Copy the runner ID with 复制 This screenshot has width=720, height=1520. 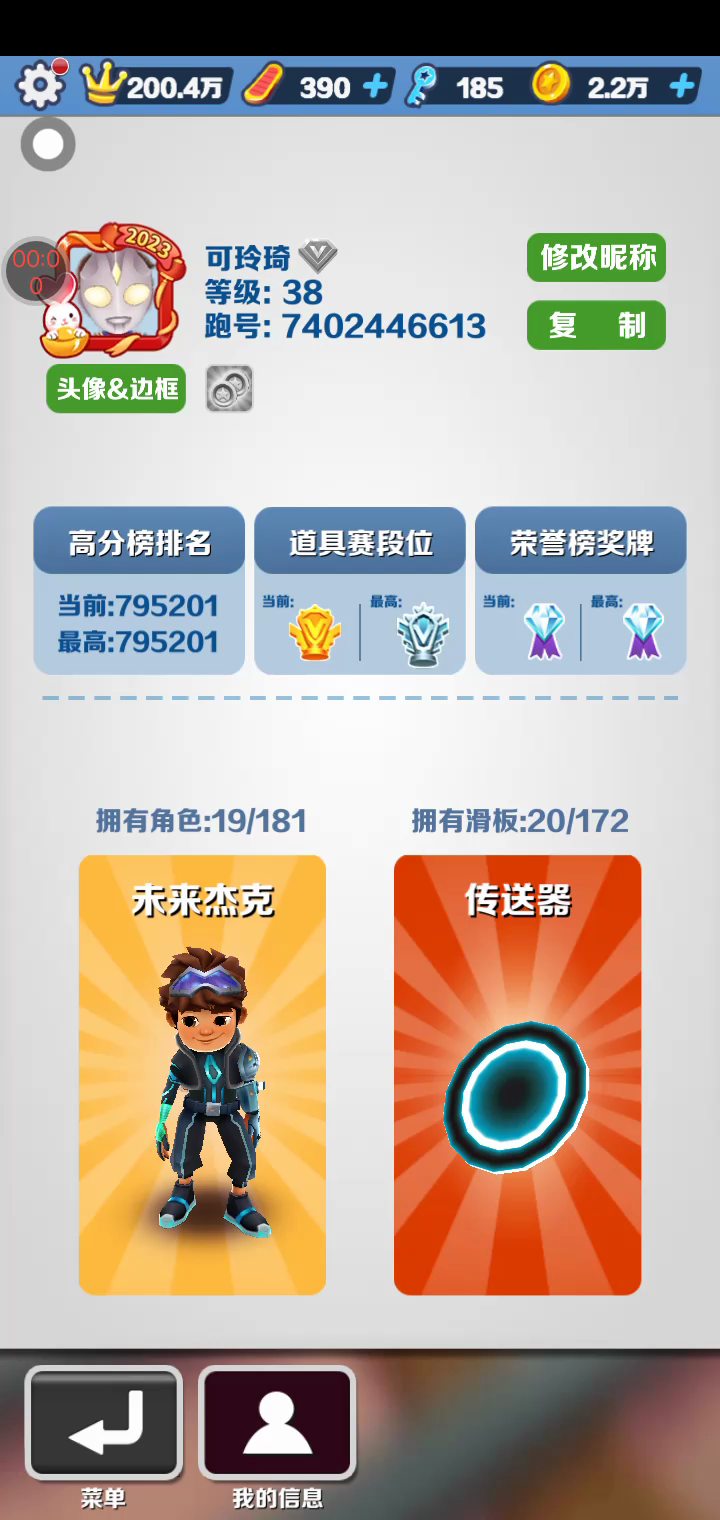click(596, 325)
